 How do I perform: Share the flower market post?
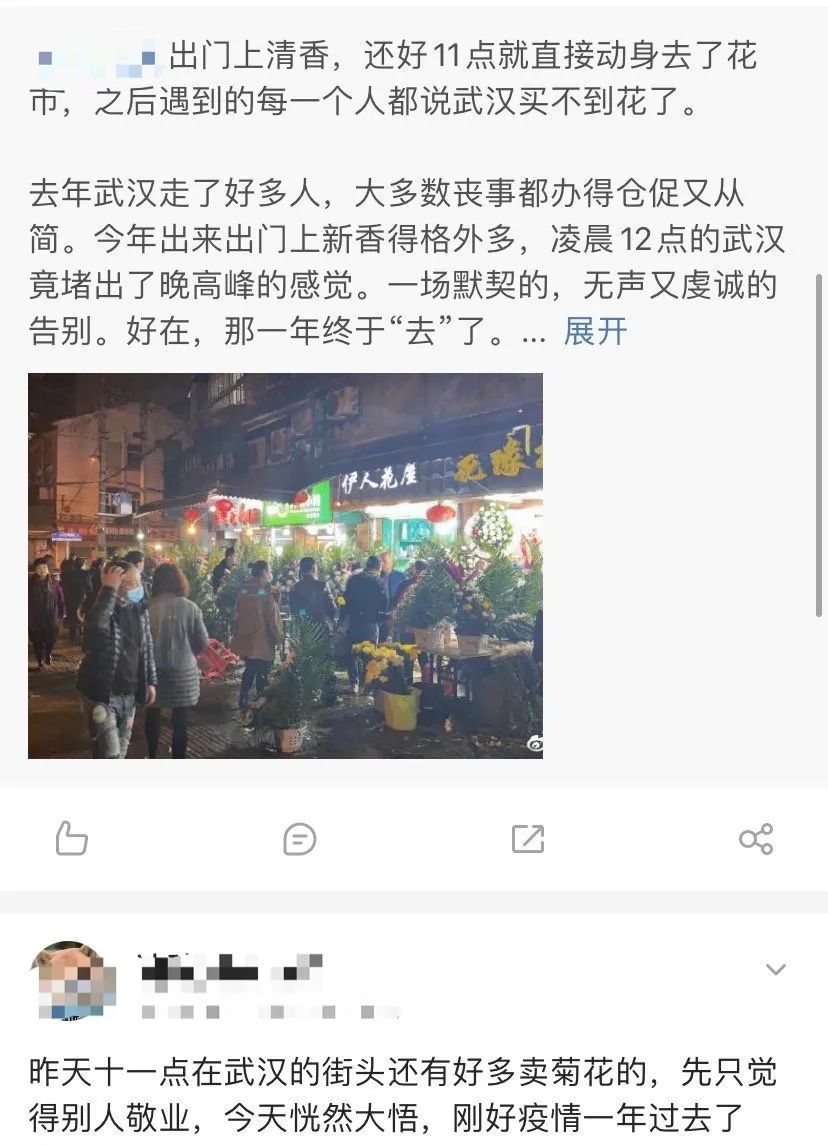coord(755,838)
